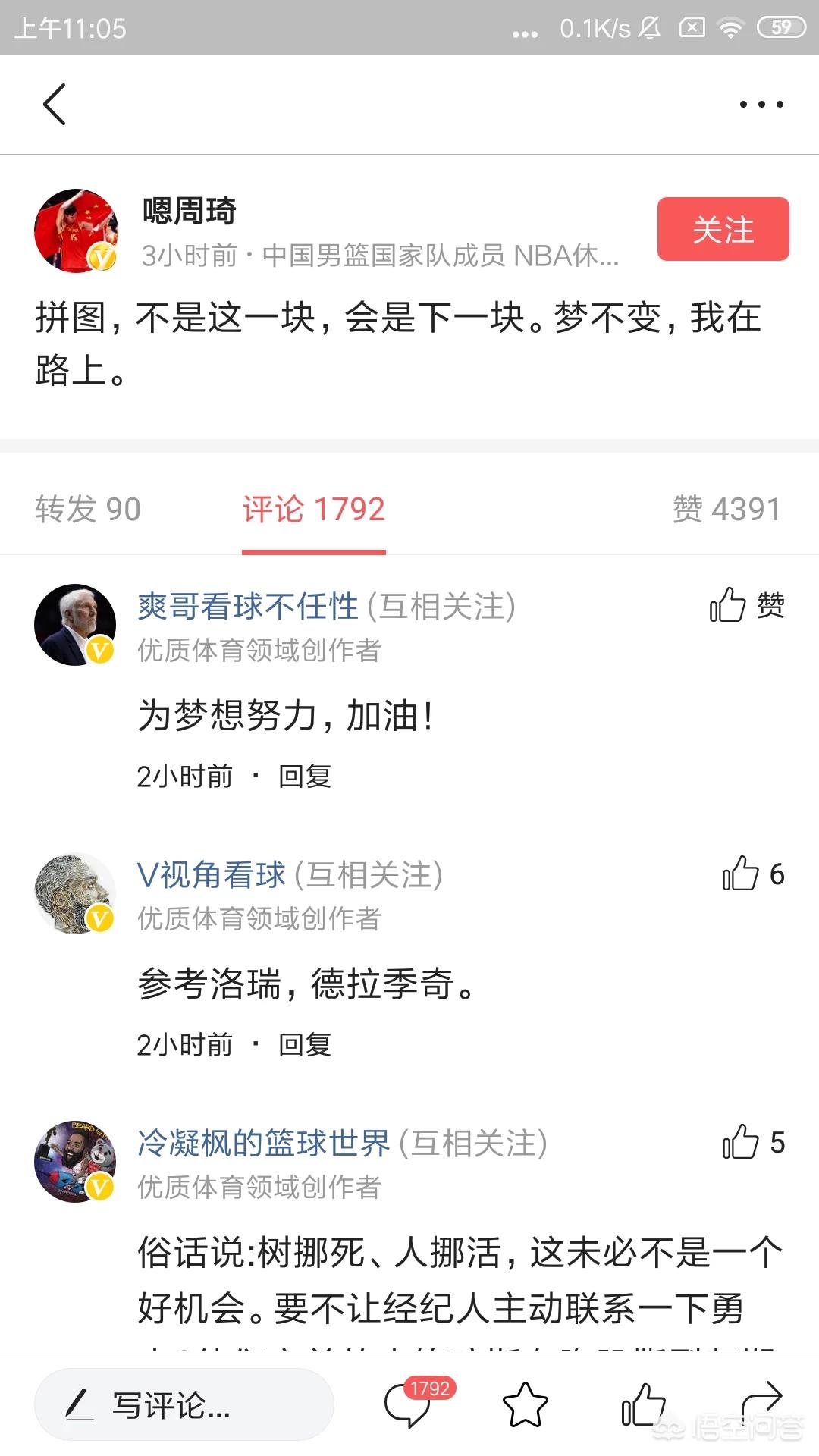Like 冷凝枫的篮球世界's comment
The height and width of the screenshot is (1456, 819).
[x=753, y=1142]
